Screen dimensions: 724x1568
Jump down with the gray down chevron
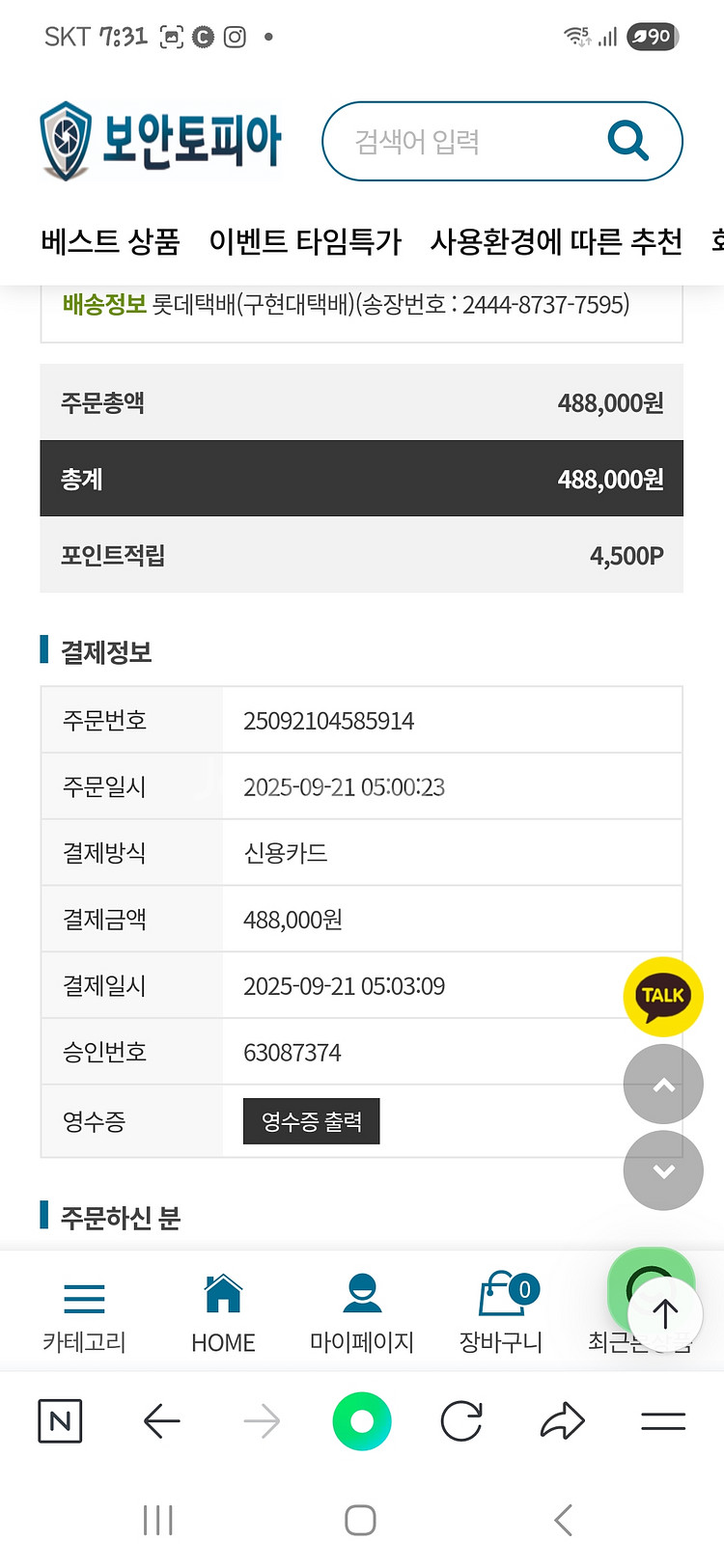tap(662, 1170)
